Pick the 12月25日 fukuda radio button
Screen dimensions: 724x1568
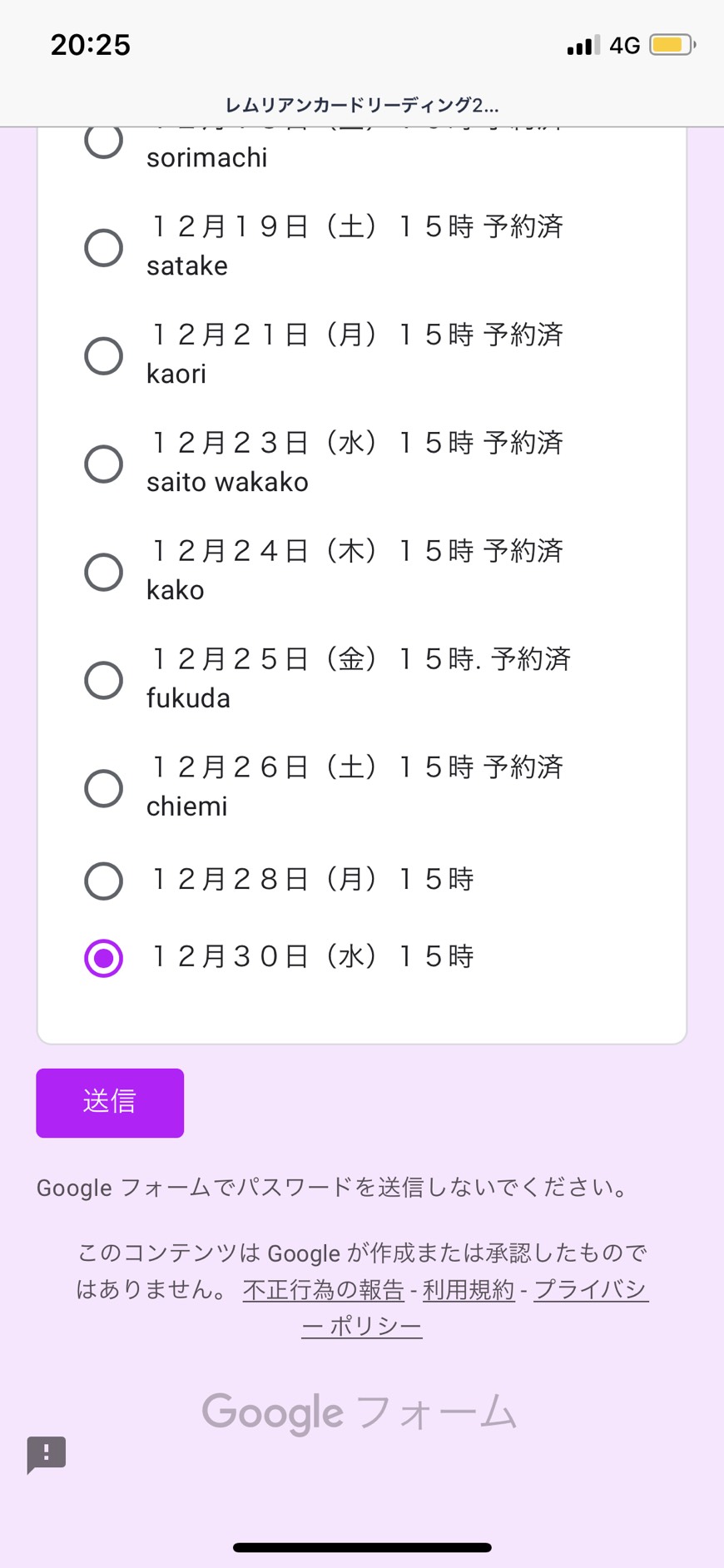(103, 680)
